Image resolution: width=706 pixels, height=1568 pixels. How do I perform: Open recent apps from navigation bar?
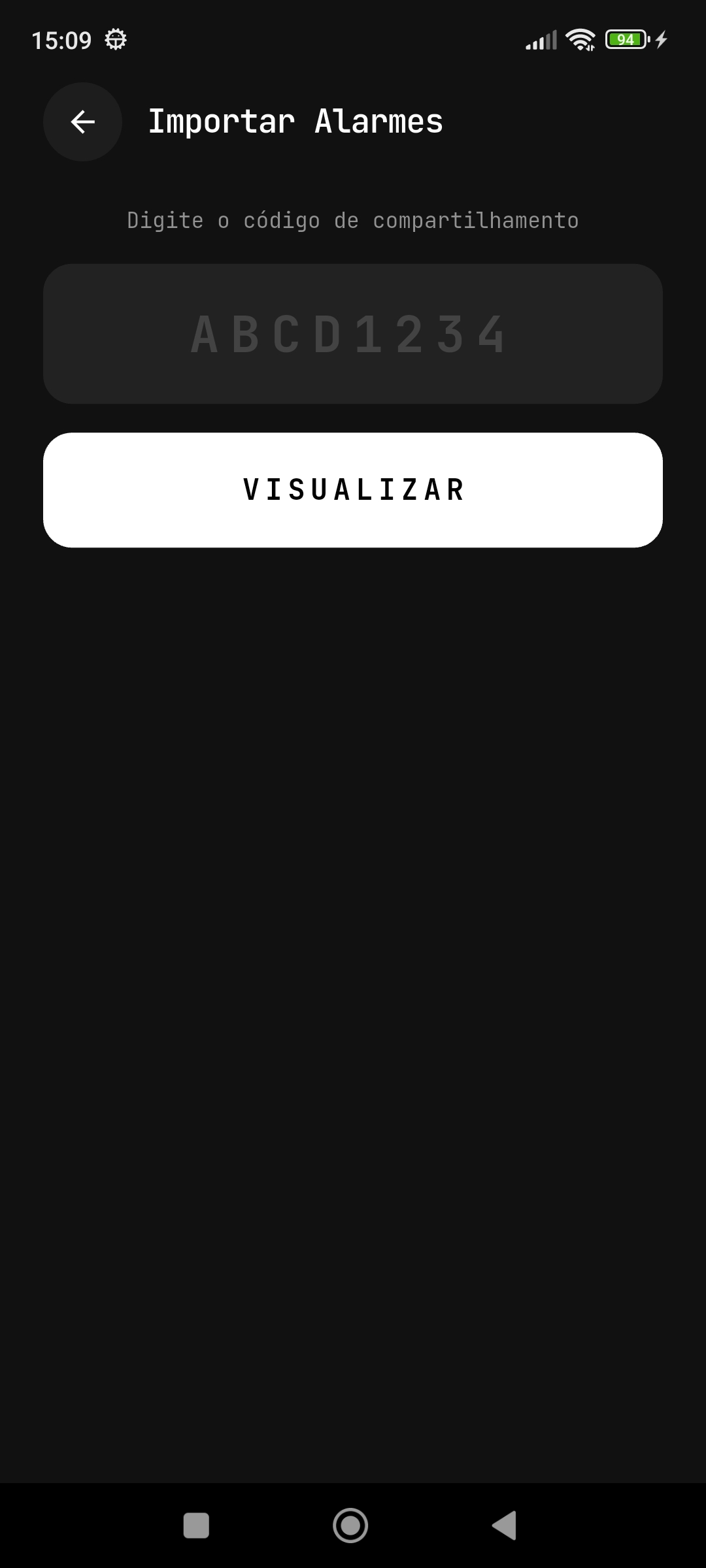(196, 1526)
